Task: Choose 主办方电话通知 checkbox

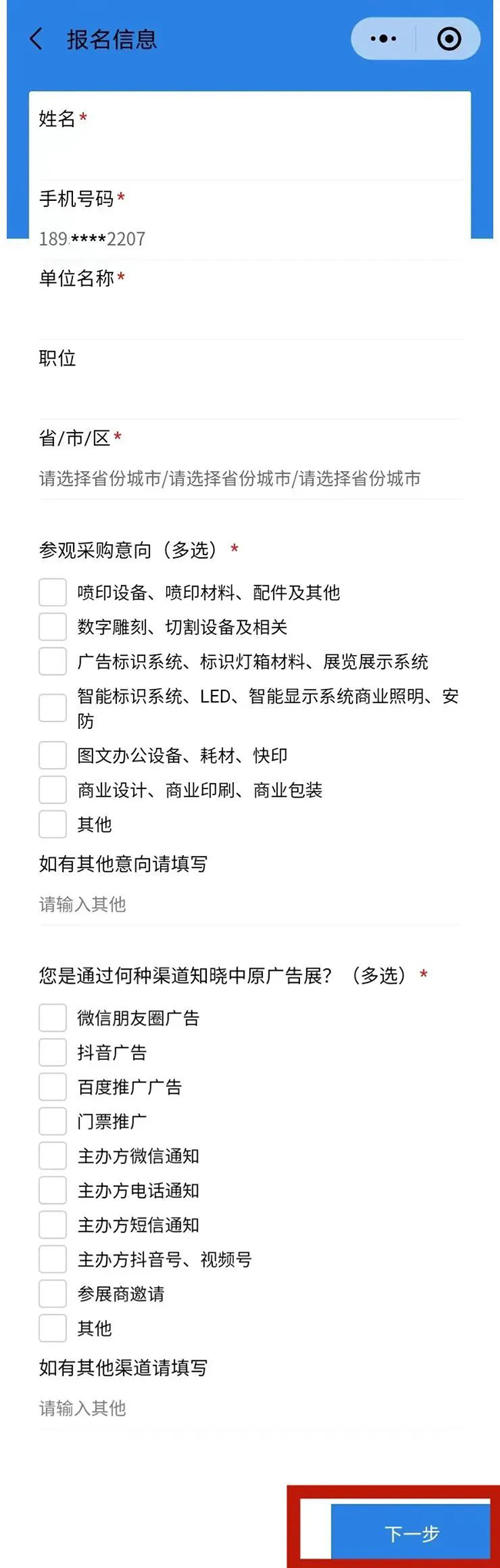Action: point(52,1190)
